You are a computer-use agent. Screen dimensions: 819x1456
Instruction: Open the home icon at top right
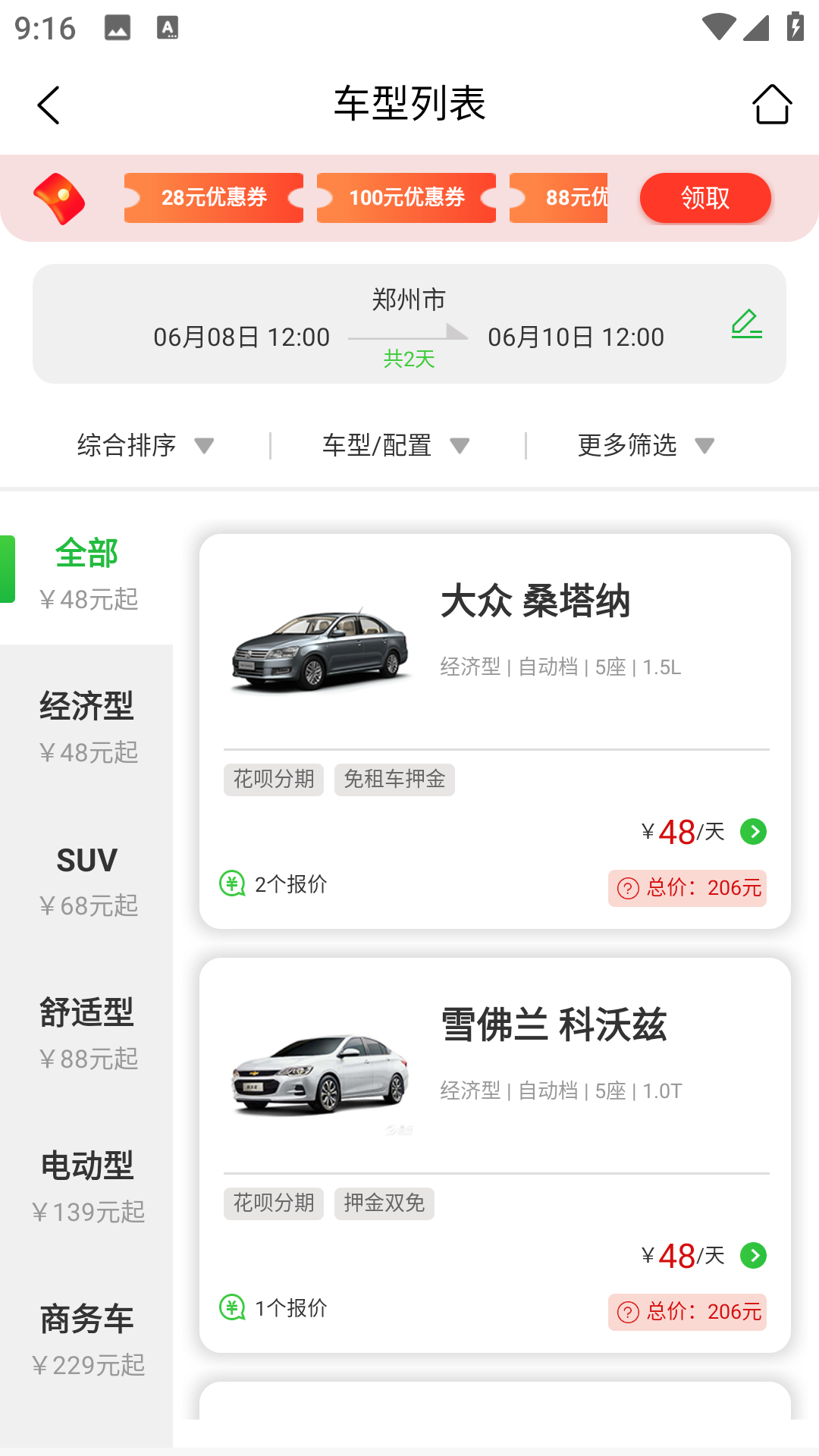(771, 105)
